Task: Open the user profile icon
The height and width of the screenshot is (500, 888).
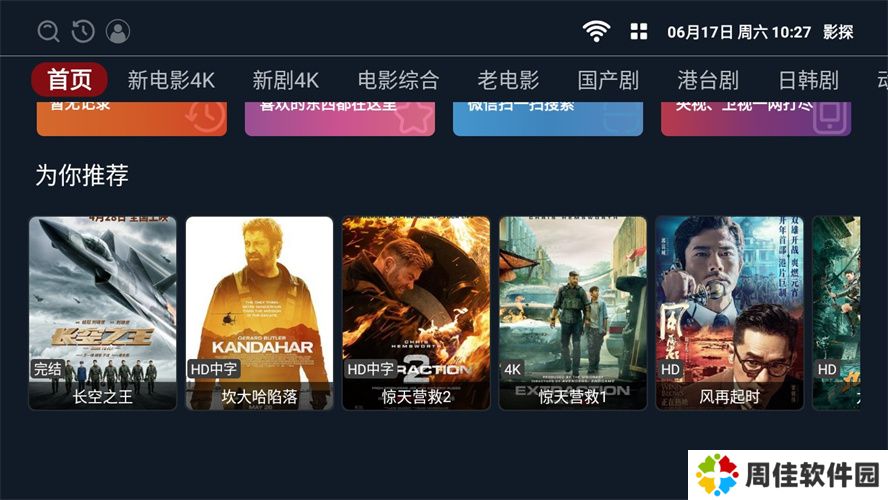Action: [118, 32]
